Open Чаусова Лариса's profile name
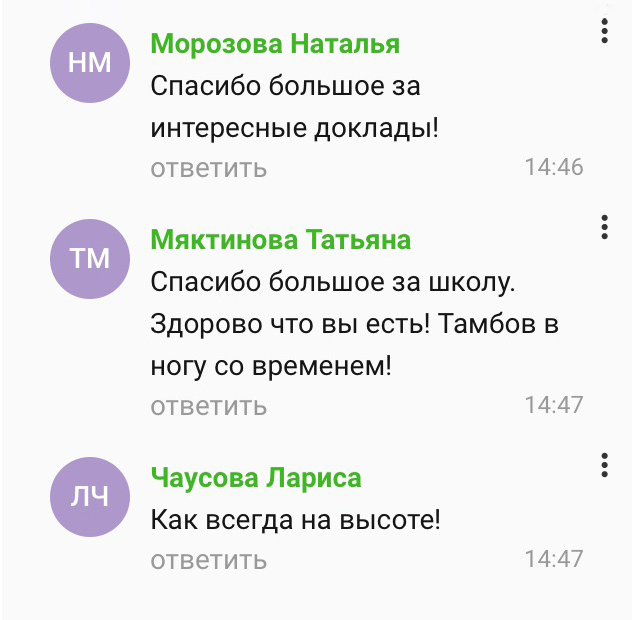 tap(256, 478)
